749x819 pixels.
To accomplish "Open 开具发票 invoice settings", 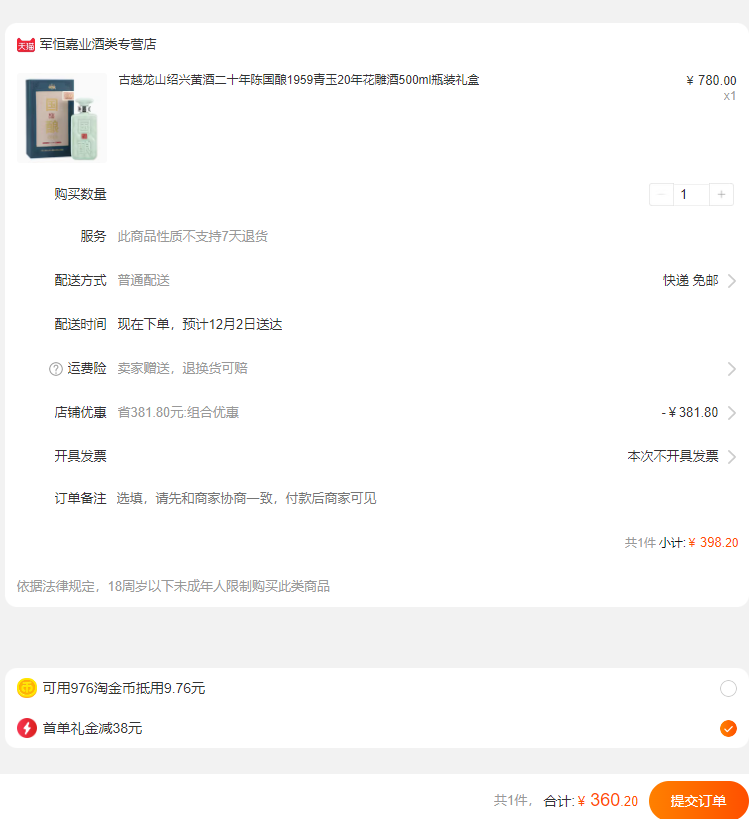I will tap(731, 457).
